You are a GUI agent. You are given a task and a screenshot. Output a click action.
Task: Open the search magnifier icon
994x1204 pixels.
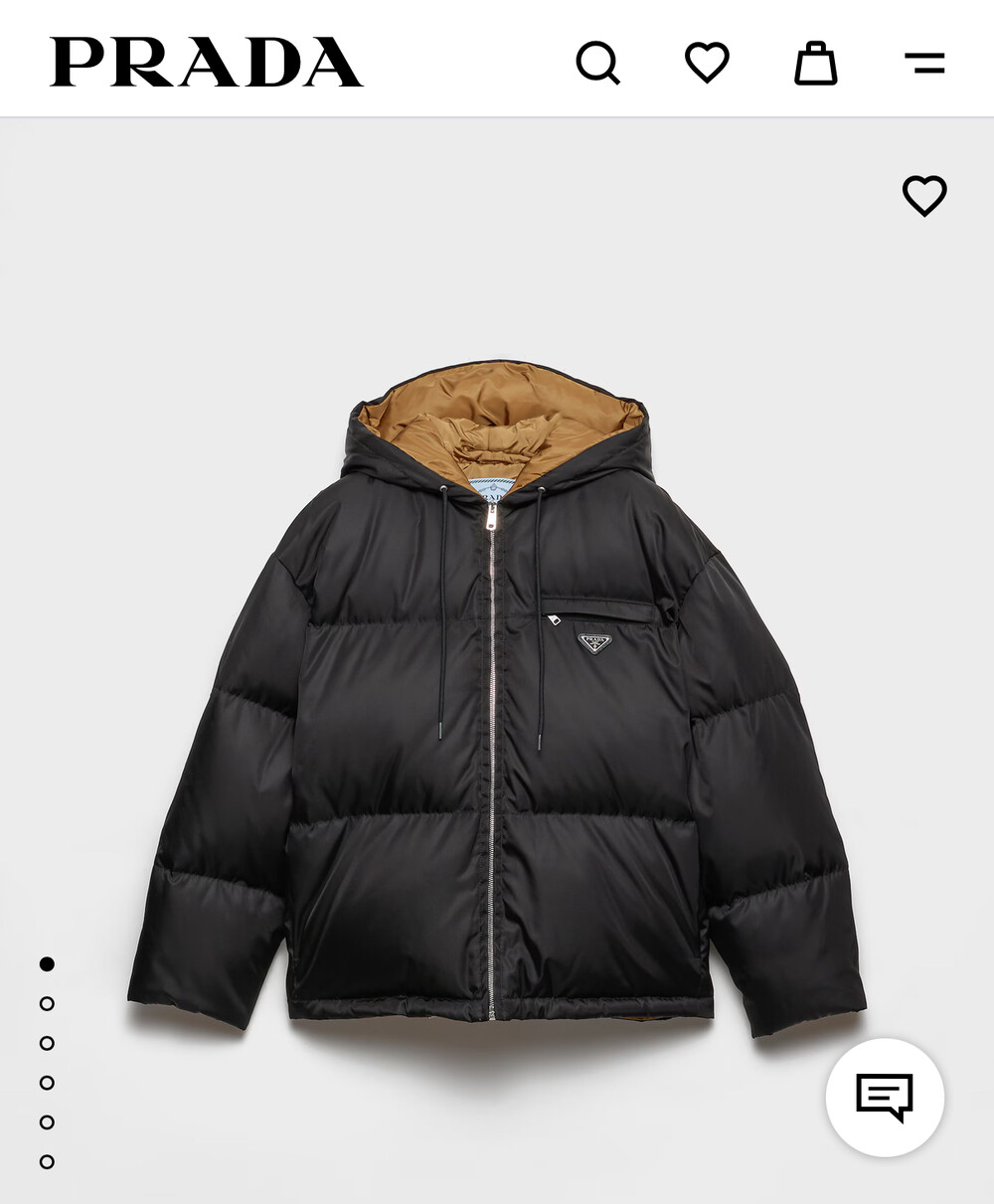point(598,63)
